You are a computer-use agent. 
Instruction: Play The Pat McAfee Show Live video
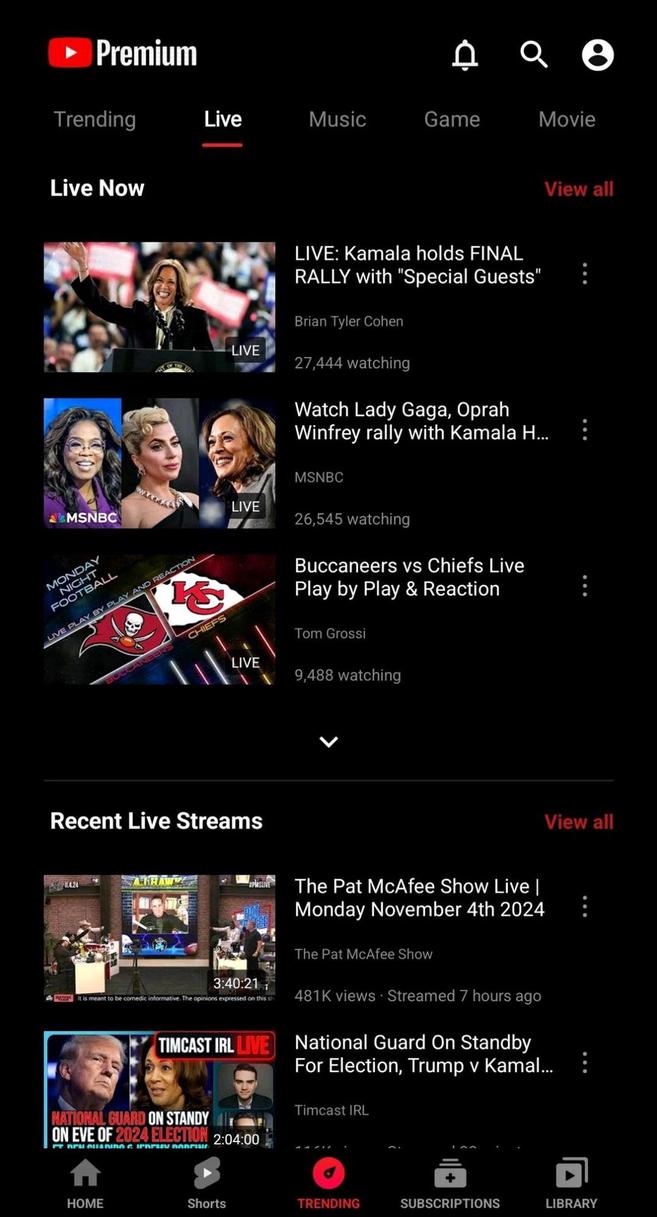[x=160, y=938]
